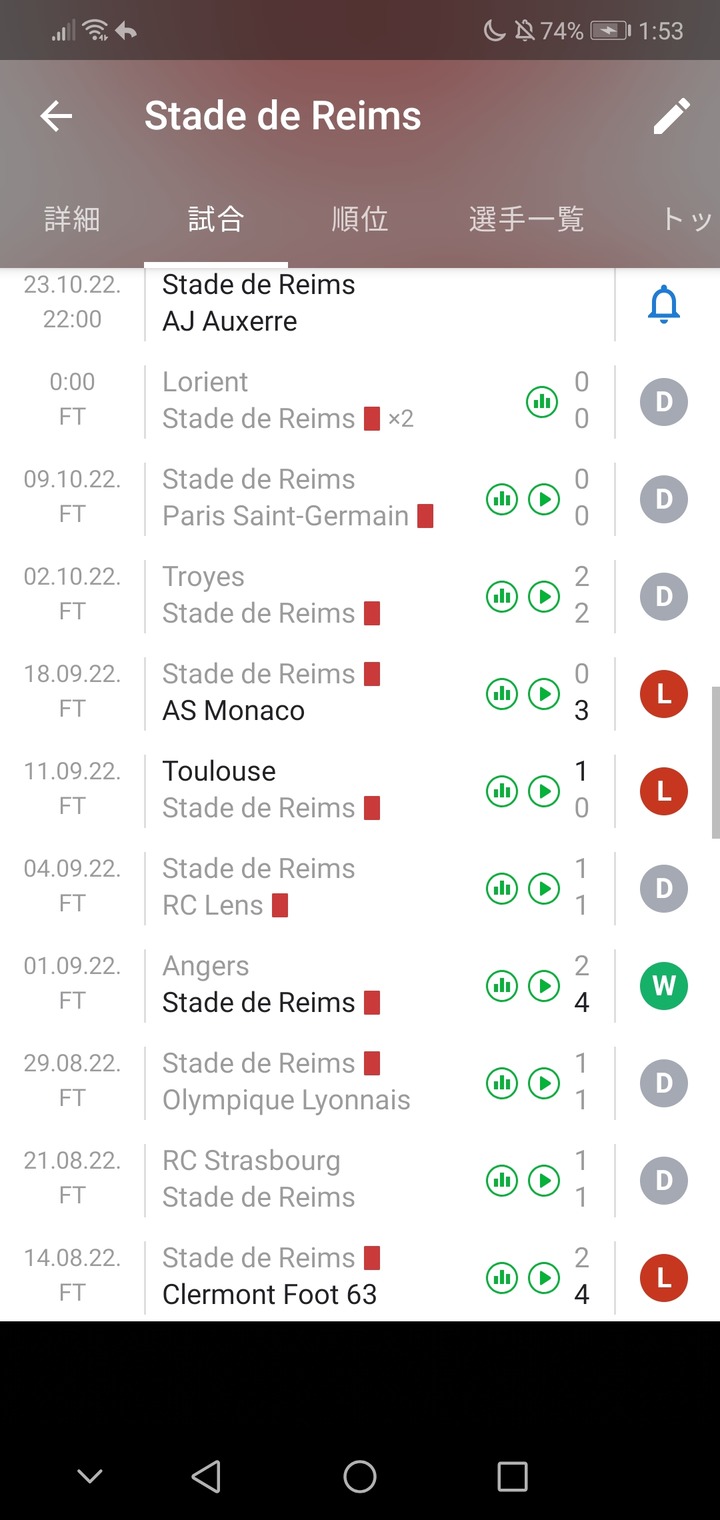Play highlights of the Troyes match

click(544, 596)
